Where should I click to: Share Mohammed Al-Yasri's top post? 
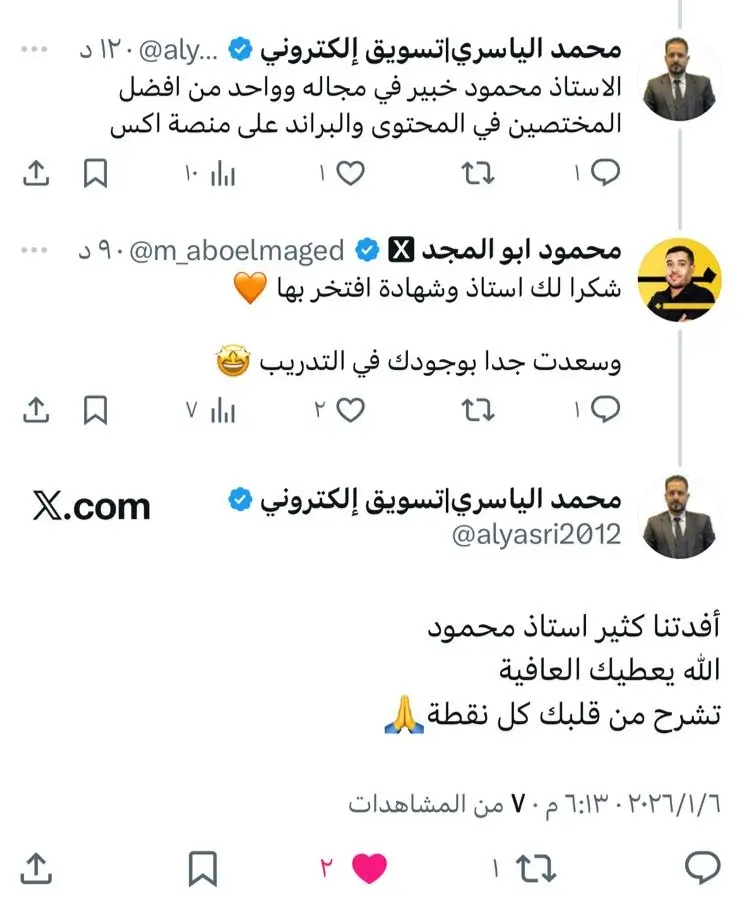(35, 174)
